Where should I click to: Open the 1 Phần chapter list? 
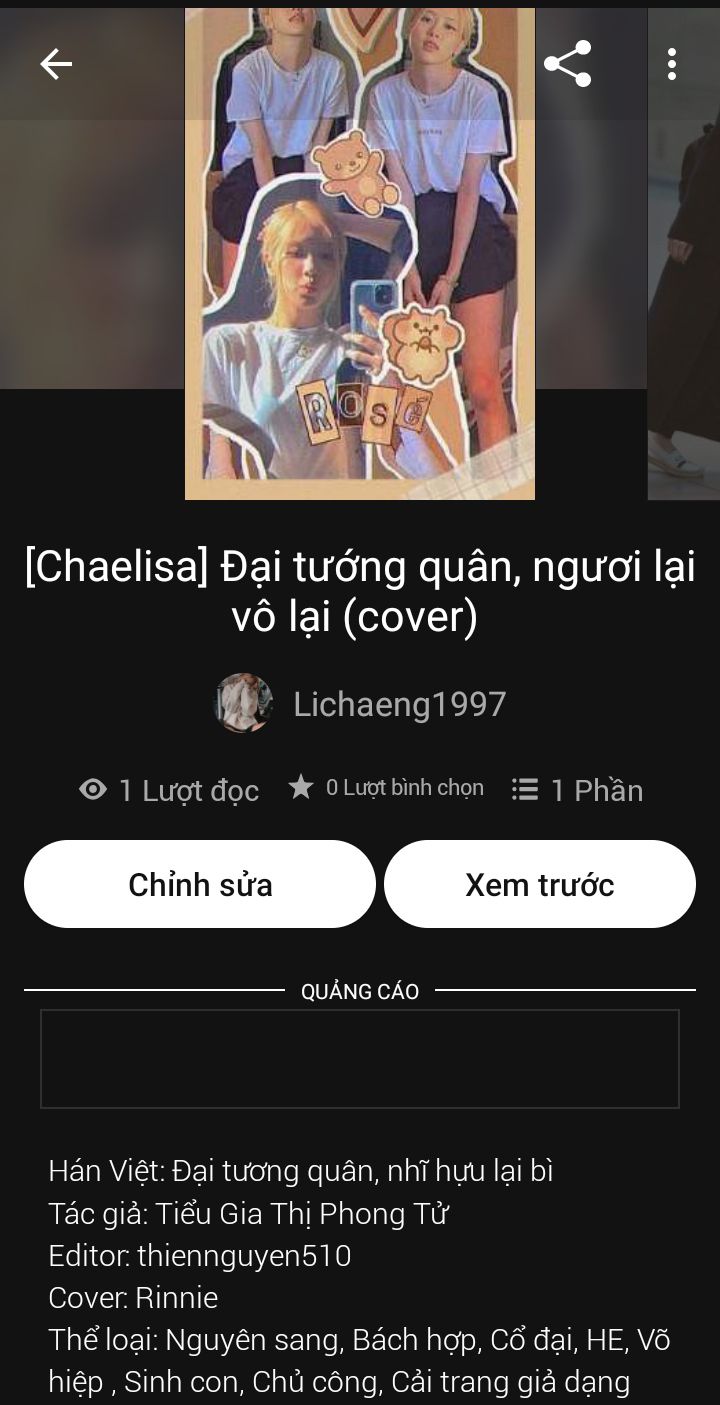pos(577,790)
